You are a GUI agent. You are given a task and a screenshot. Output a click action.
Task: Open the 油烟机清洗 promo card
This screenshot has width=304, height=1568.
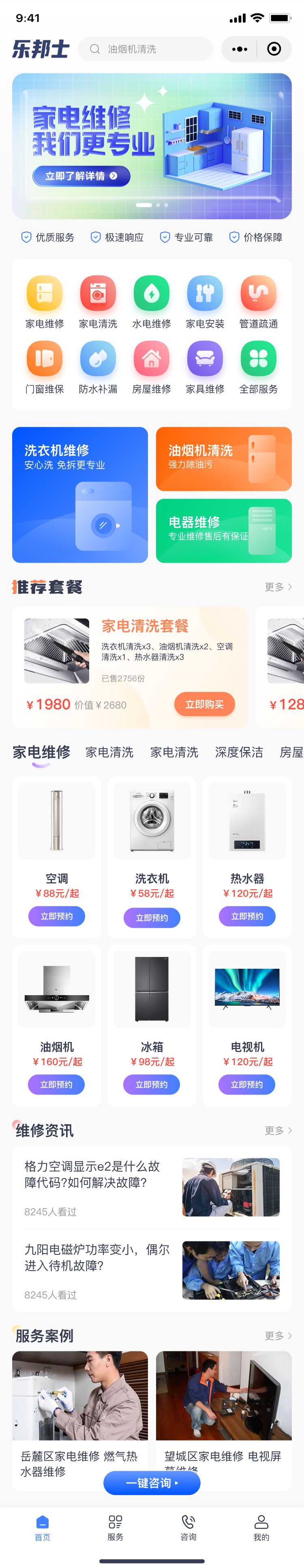pos(224,459)
